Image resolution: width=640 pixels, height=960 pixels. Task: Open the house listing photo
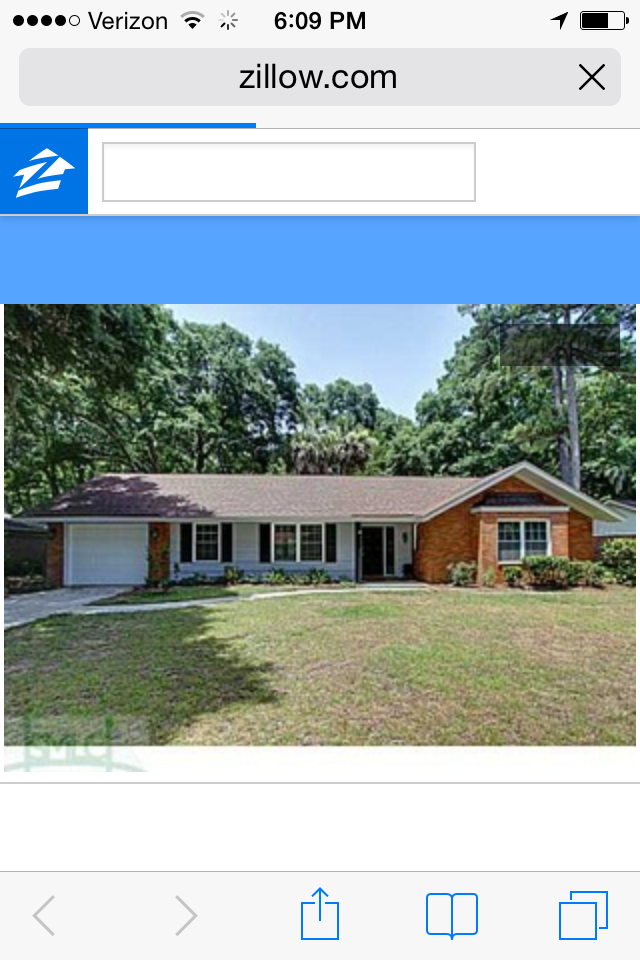click(320, 530)
